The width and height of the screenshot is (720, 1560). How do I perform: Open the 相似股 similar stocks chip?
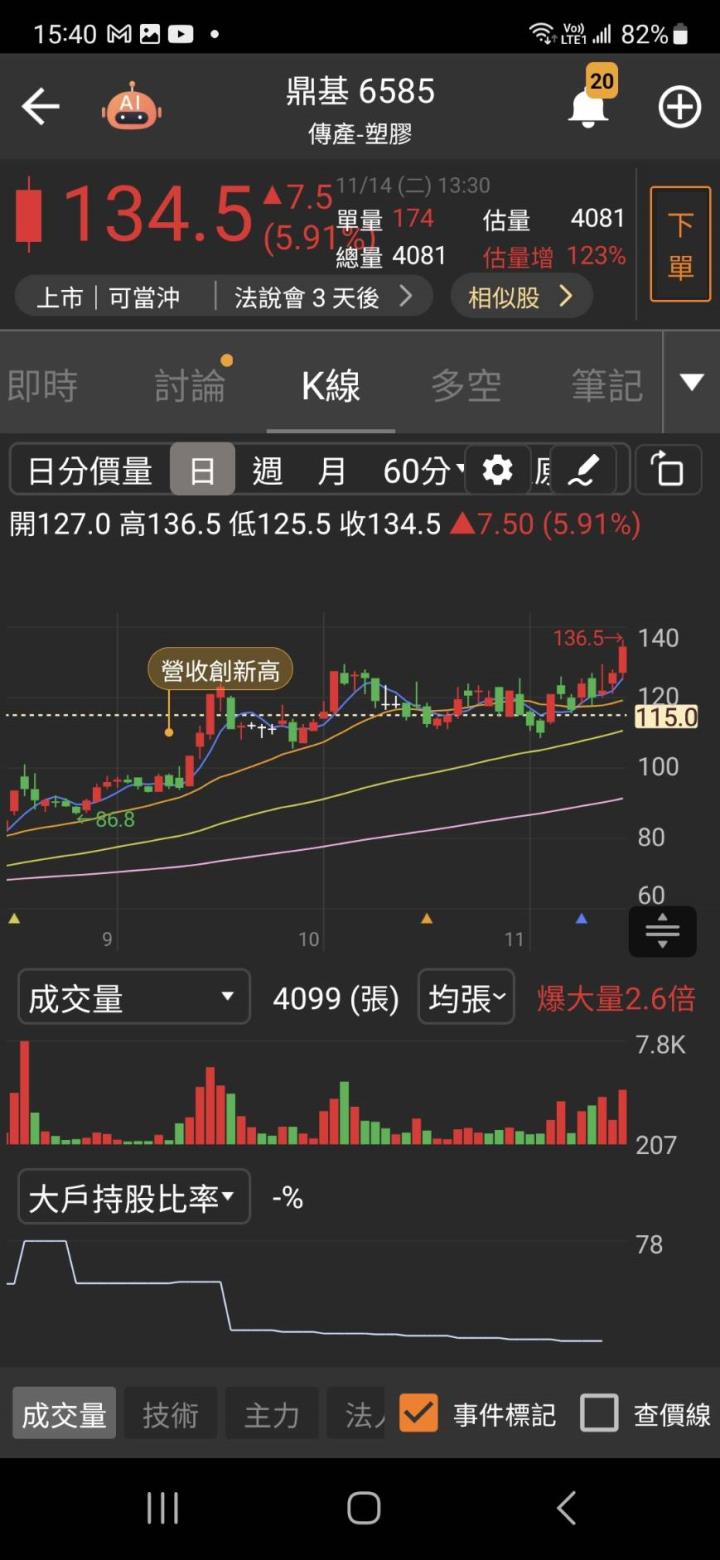[521, 297]
